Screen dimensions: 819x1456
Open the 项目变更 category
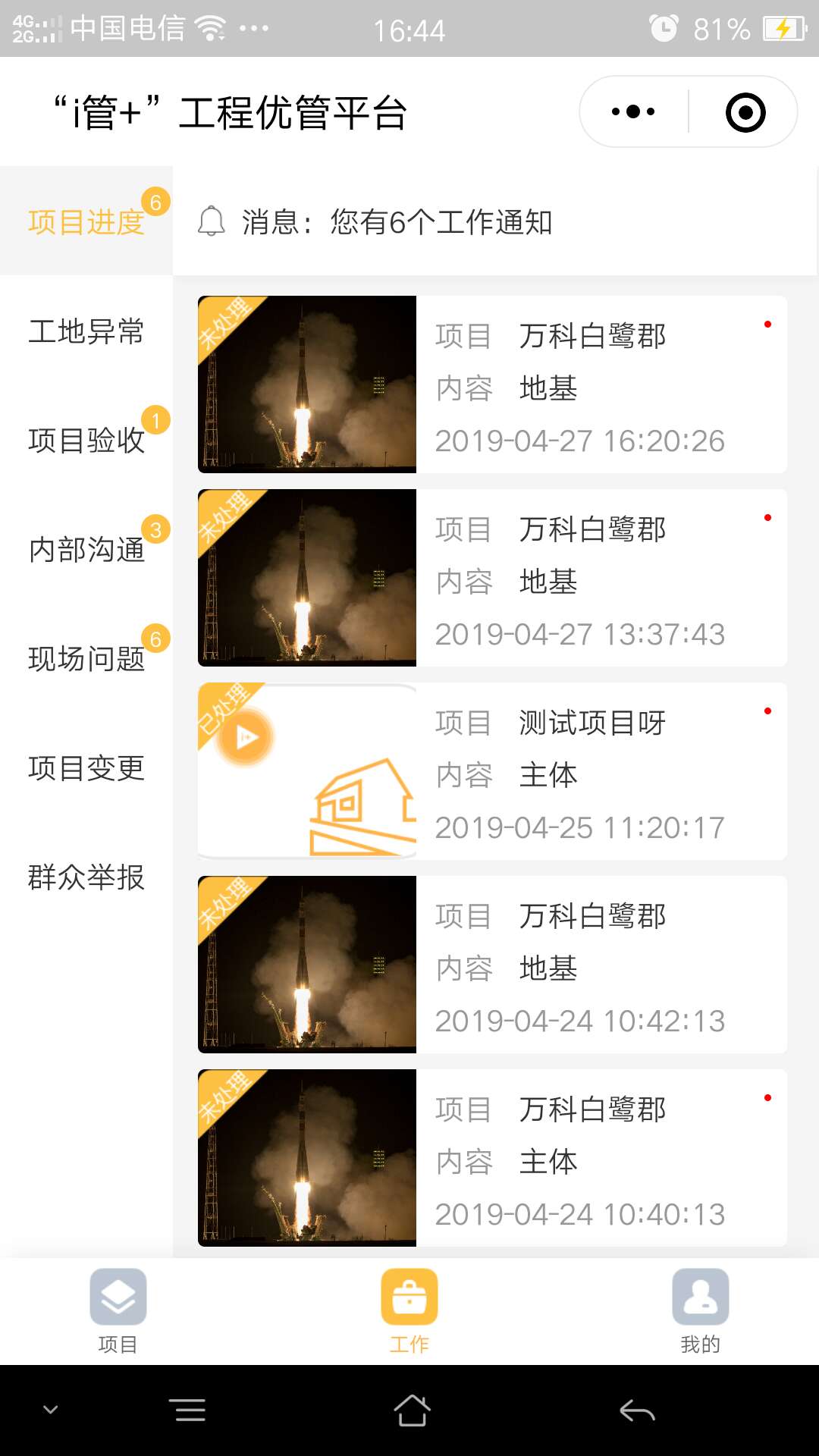(x=86, y=768)
